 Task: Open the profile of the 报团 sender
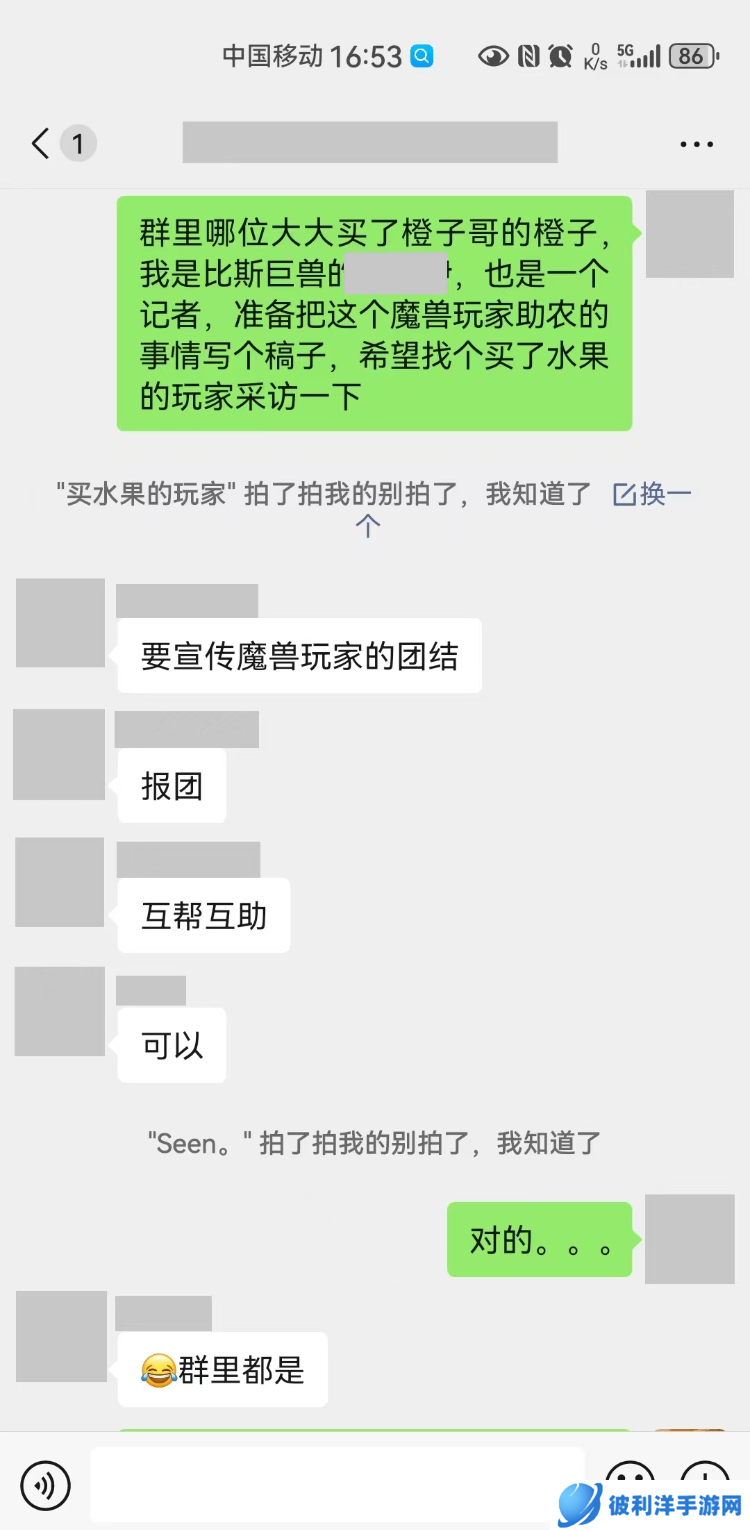pos(59,754)
